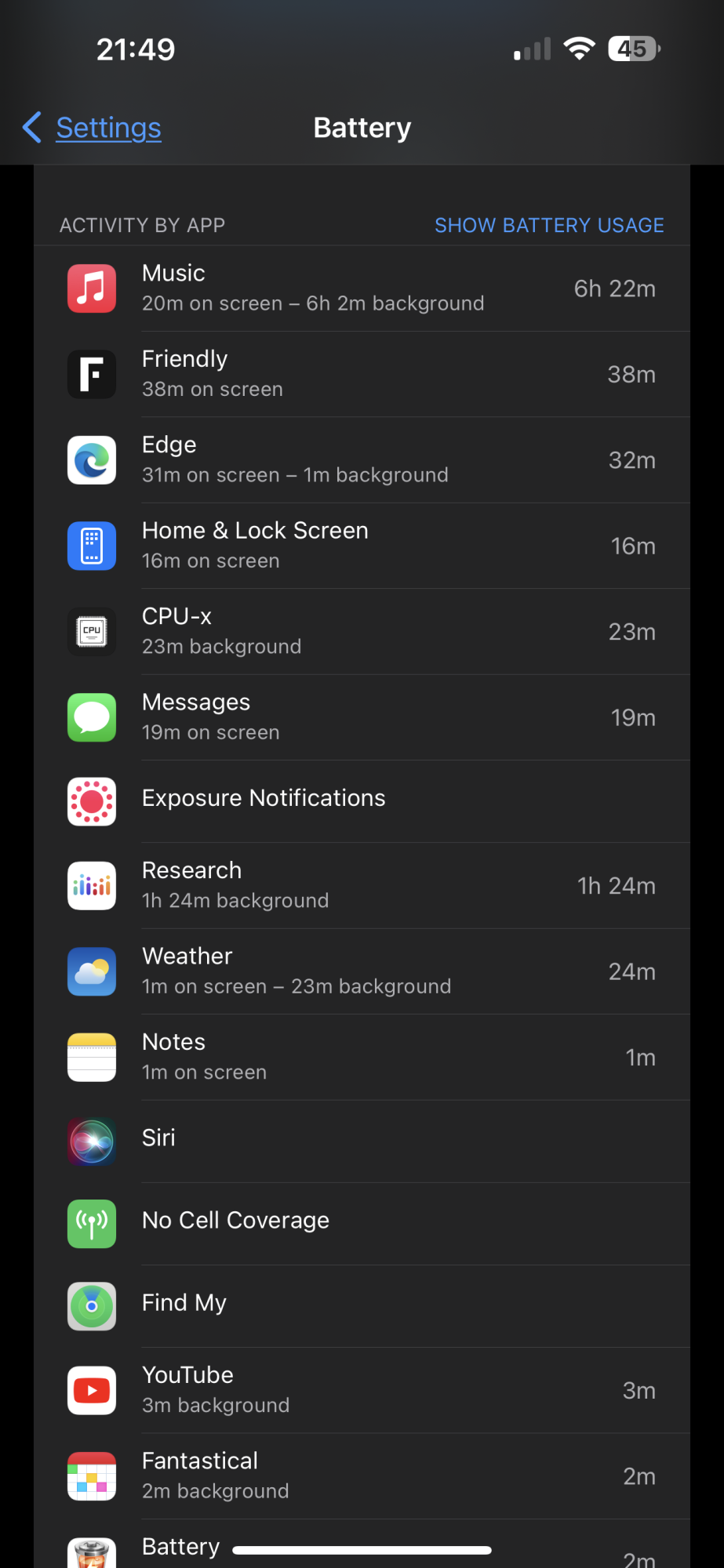Select the Friendly app row
Image resolution: width=724 pixels, height=1568 pixels.
tap(362, 374)
